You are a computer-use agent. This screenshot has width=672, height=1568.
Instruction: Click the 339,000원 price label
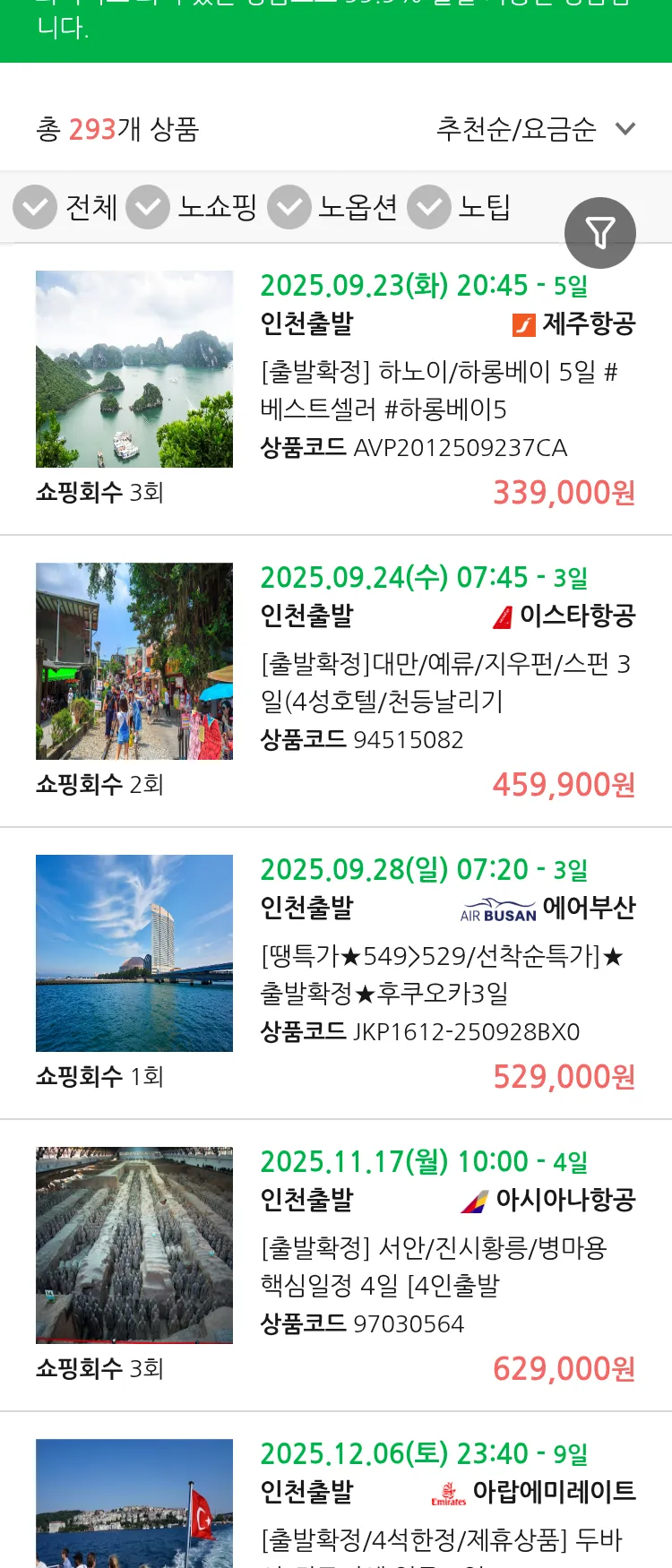coord(563,493)
